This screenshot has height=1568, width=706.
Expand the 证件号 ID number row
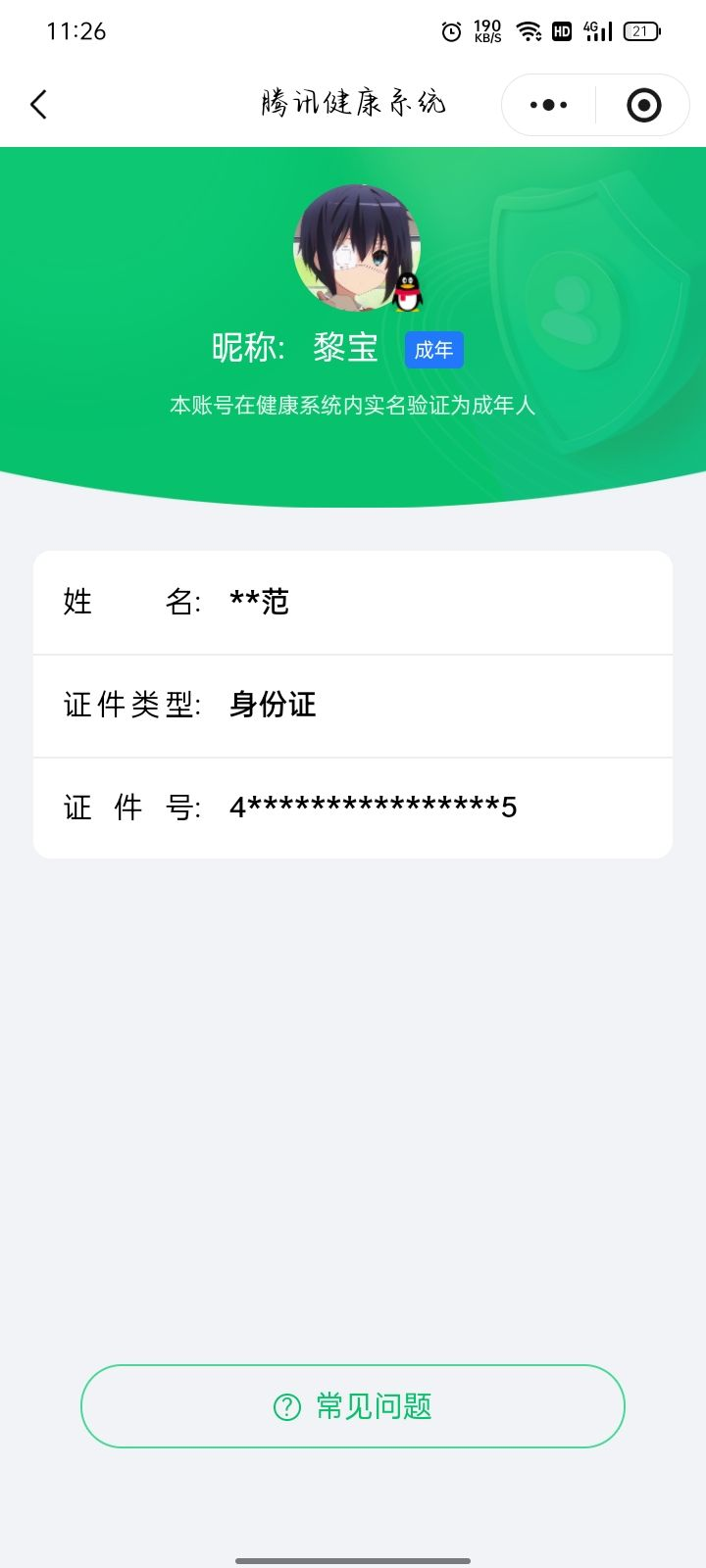(x=353, y=807)
